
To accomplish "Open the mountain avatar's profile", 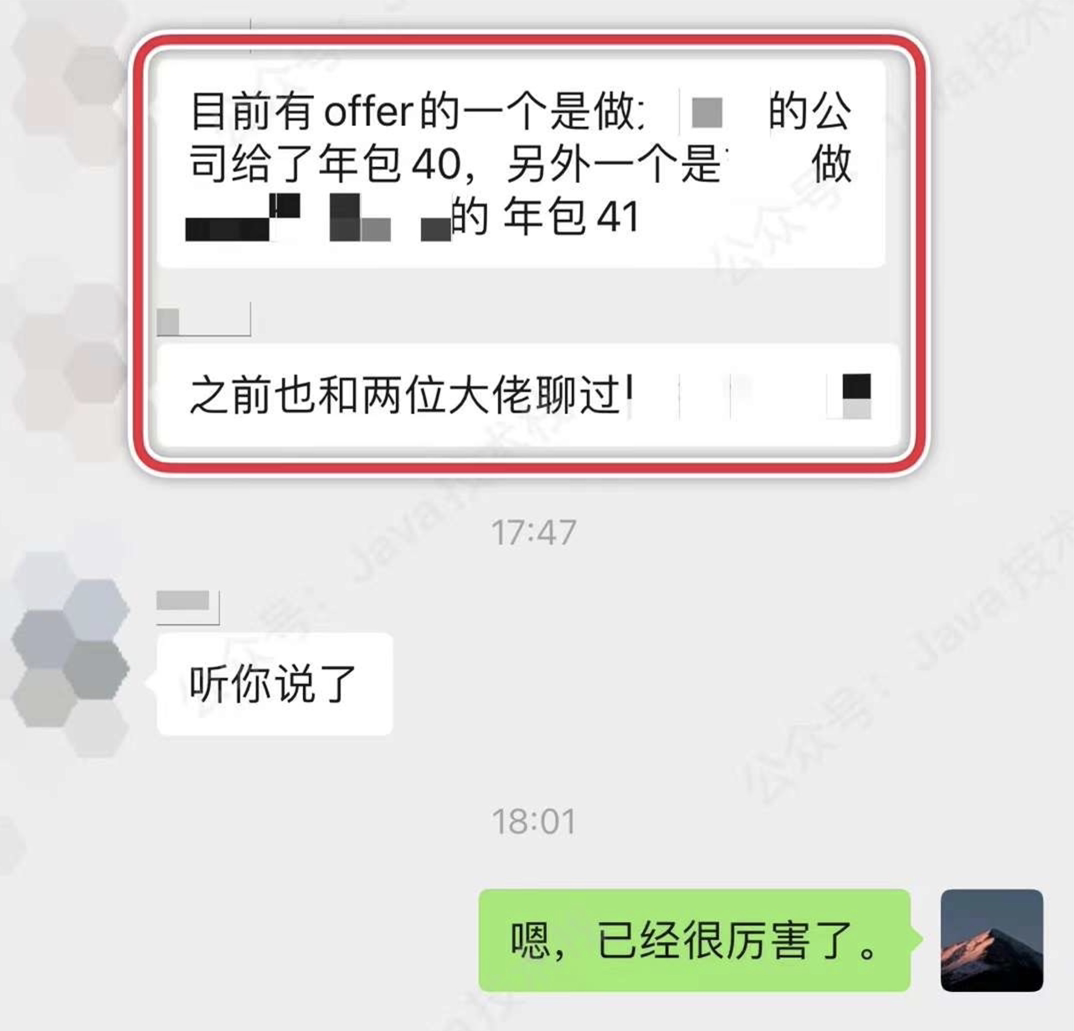I will pos(991,940).
